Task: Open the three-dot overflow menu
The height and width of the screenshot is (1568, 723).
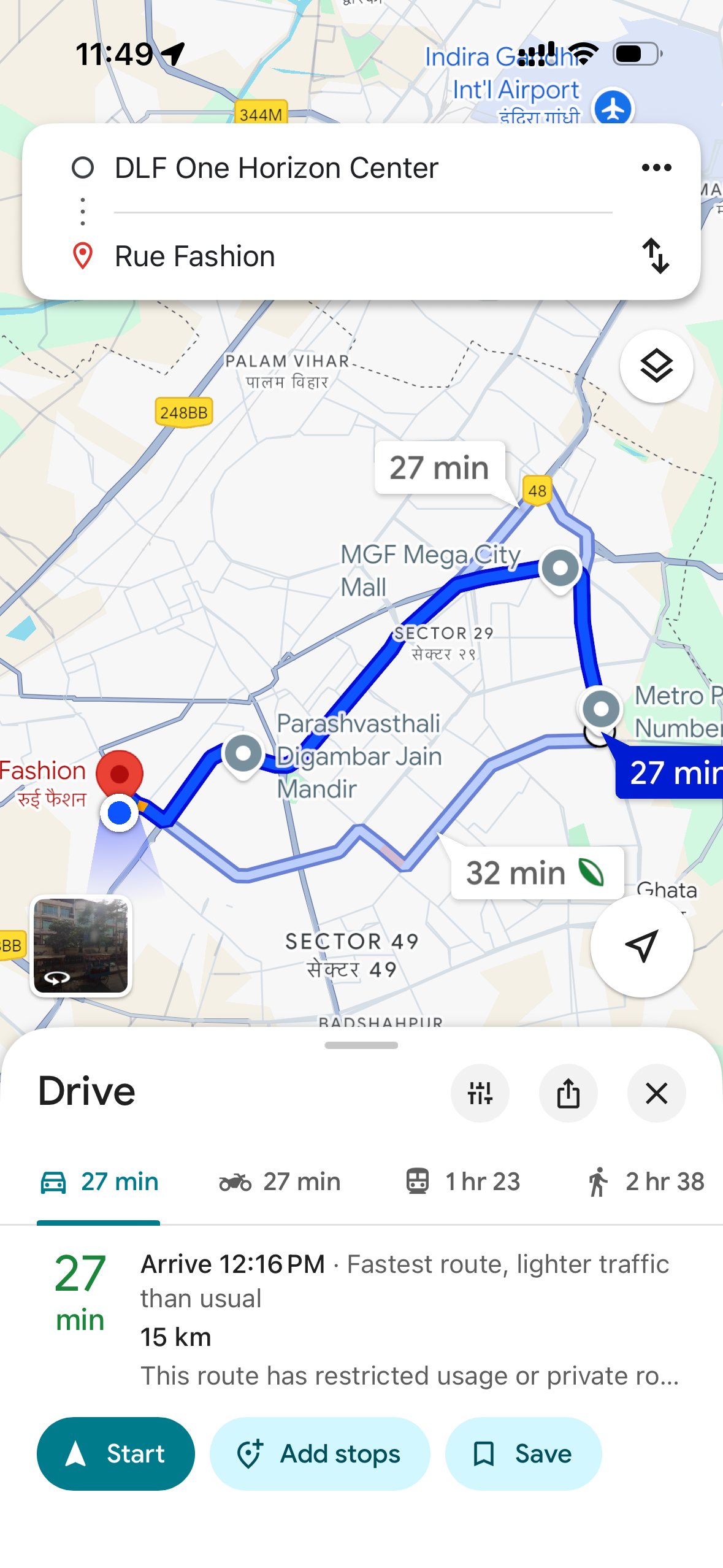Action: point(656,167)
